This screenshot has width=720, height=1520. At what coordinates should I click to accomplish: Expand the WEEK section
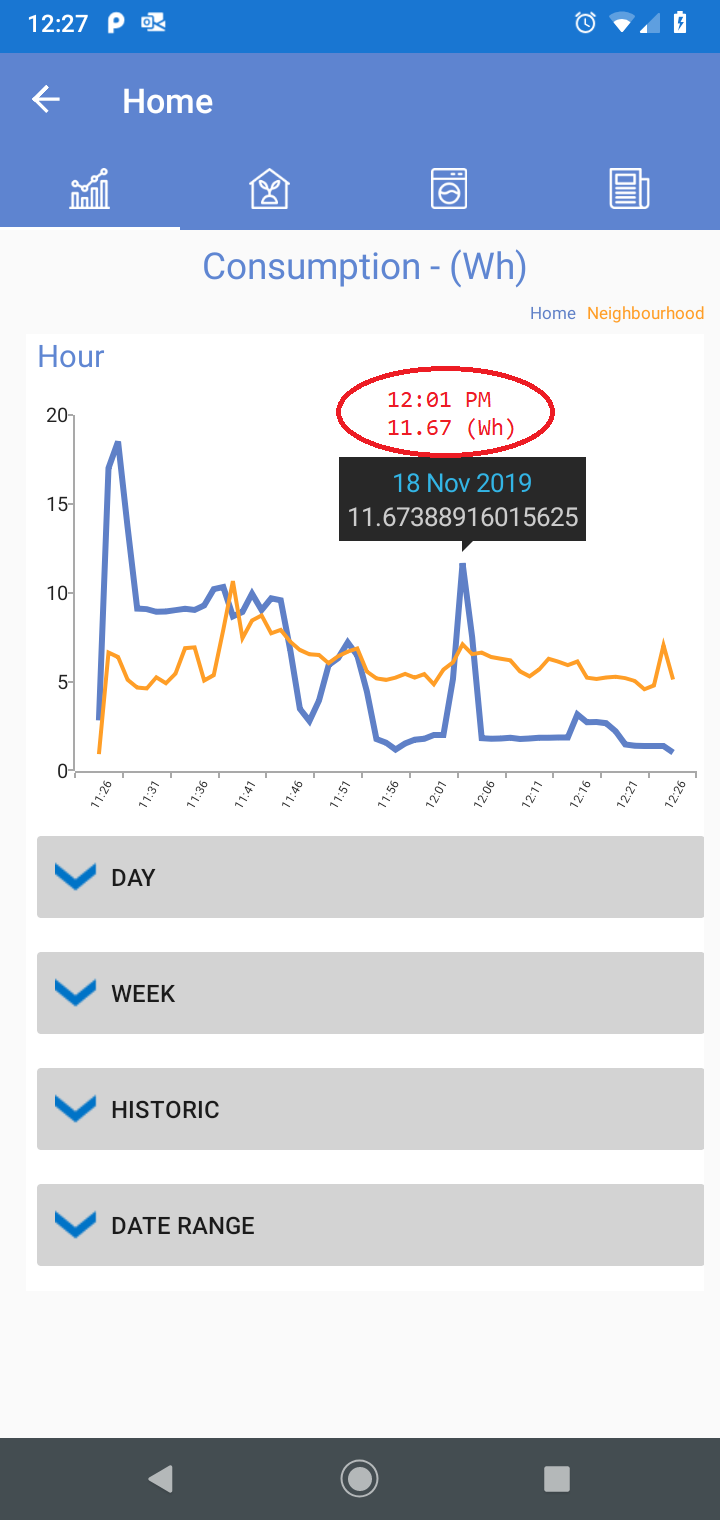click(370, 993)
